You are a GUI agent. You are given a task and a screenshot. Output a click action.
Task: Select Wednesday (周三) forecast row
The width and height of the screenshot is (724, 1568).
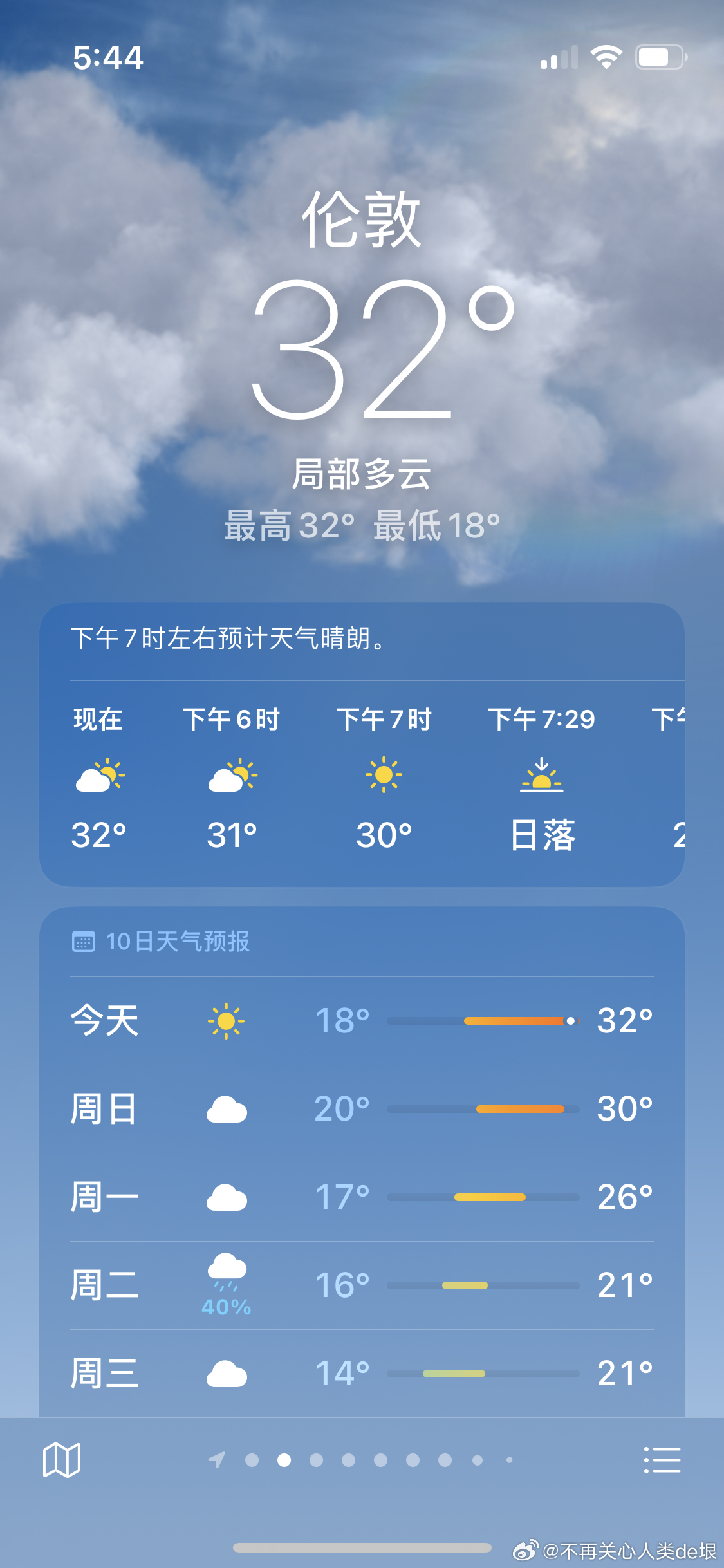click(x=362, y=1374)
